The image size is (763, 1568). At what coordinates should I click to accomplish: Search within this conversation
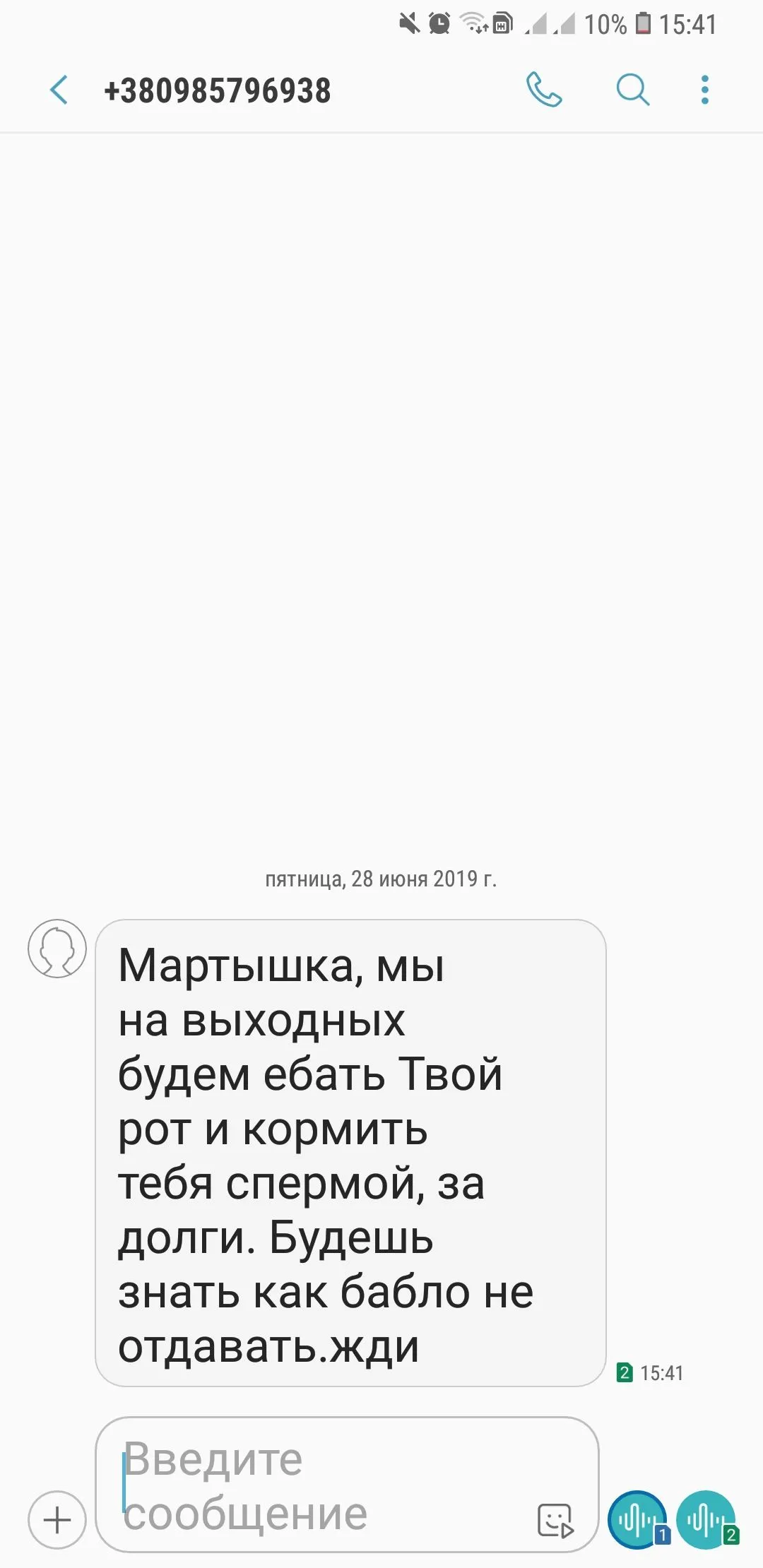point(632,90)
